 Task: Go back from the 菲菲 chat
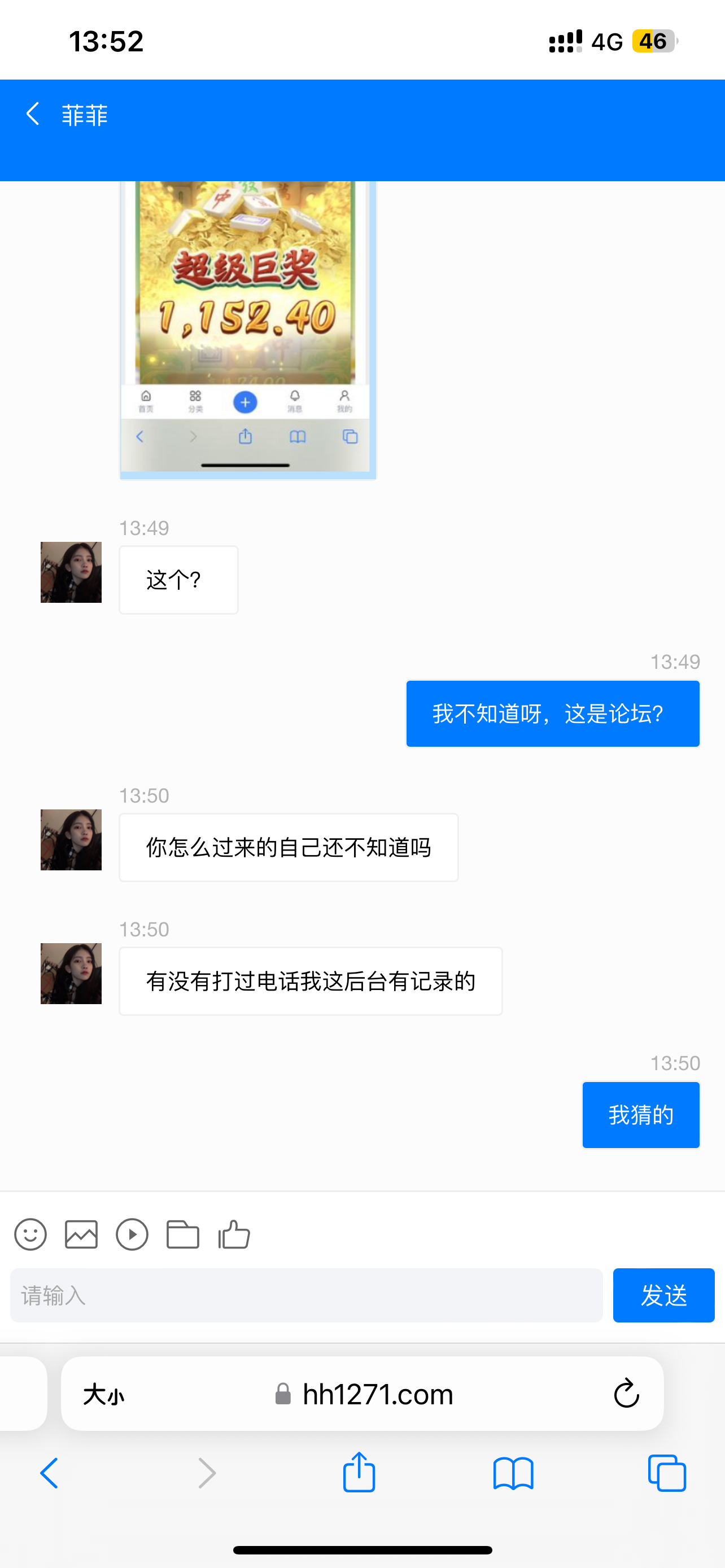coord(33,114)
